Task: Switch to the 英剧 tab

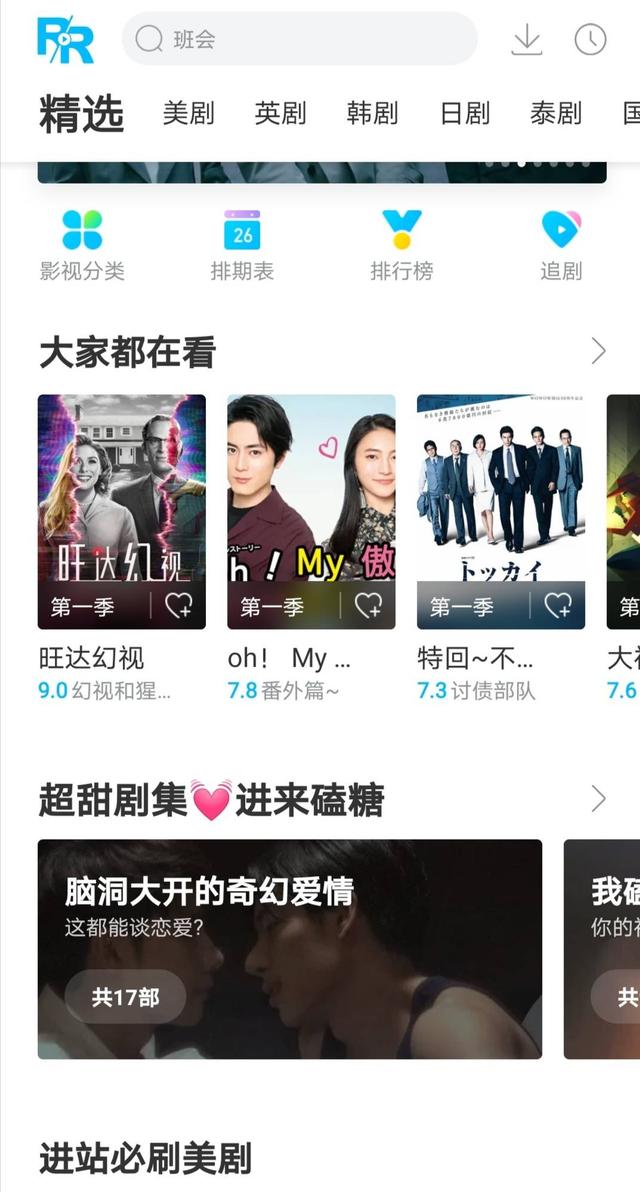Action: (x=280, y=113)
